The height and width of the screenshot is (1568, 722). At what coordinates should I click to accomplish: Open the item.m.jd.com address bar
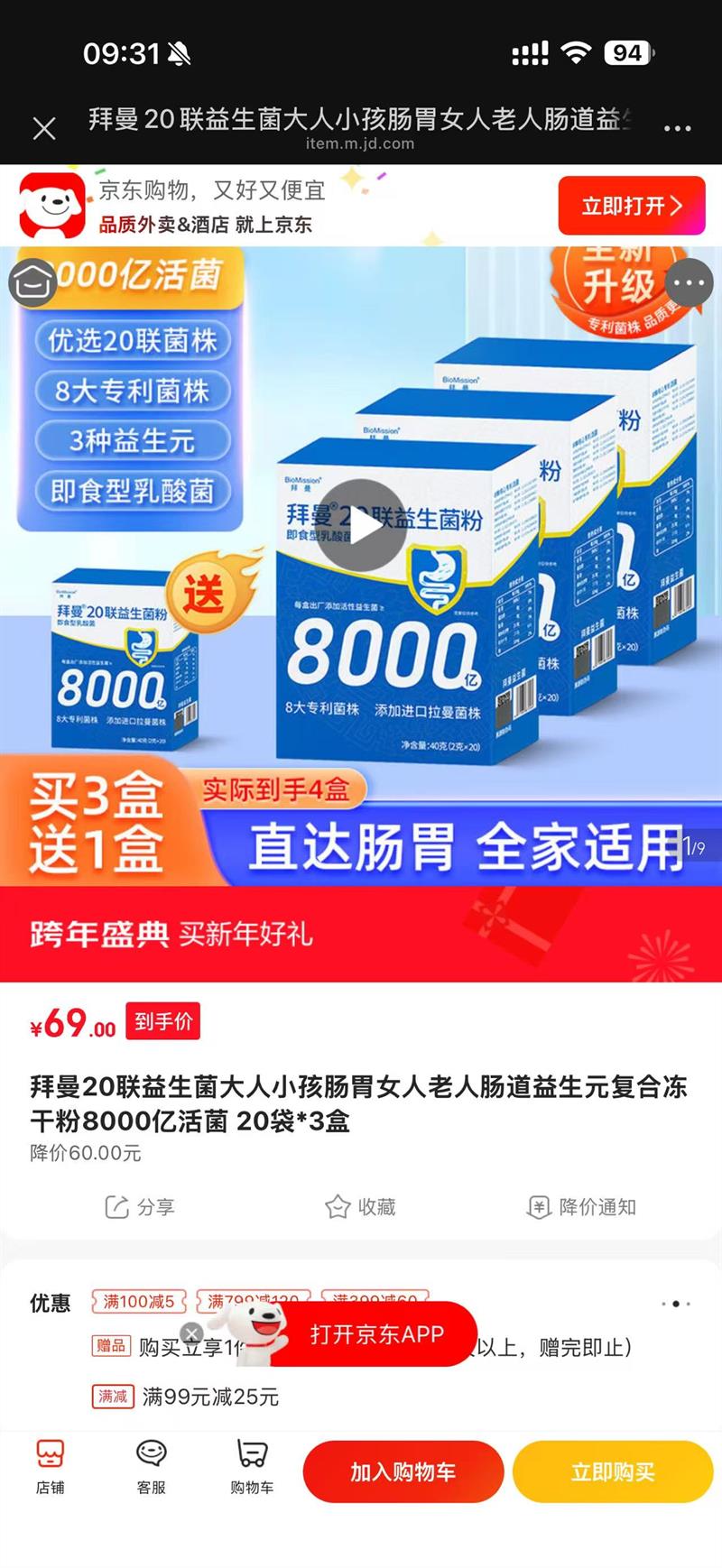[x=361, y=143]
